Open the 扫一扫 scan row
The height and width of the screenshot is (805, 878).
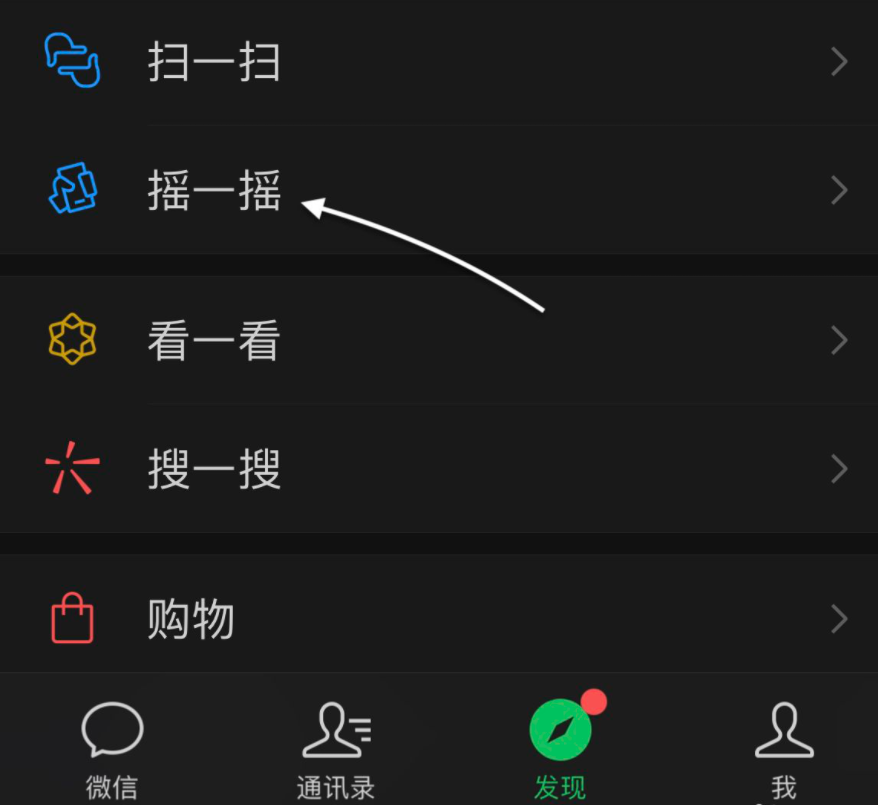213,62
